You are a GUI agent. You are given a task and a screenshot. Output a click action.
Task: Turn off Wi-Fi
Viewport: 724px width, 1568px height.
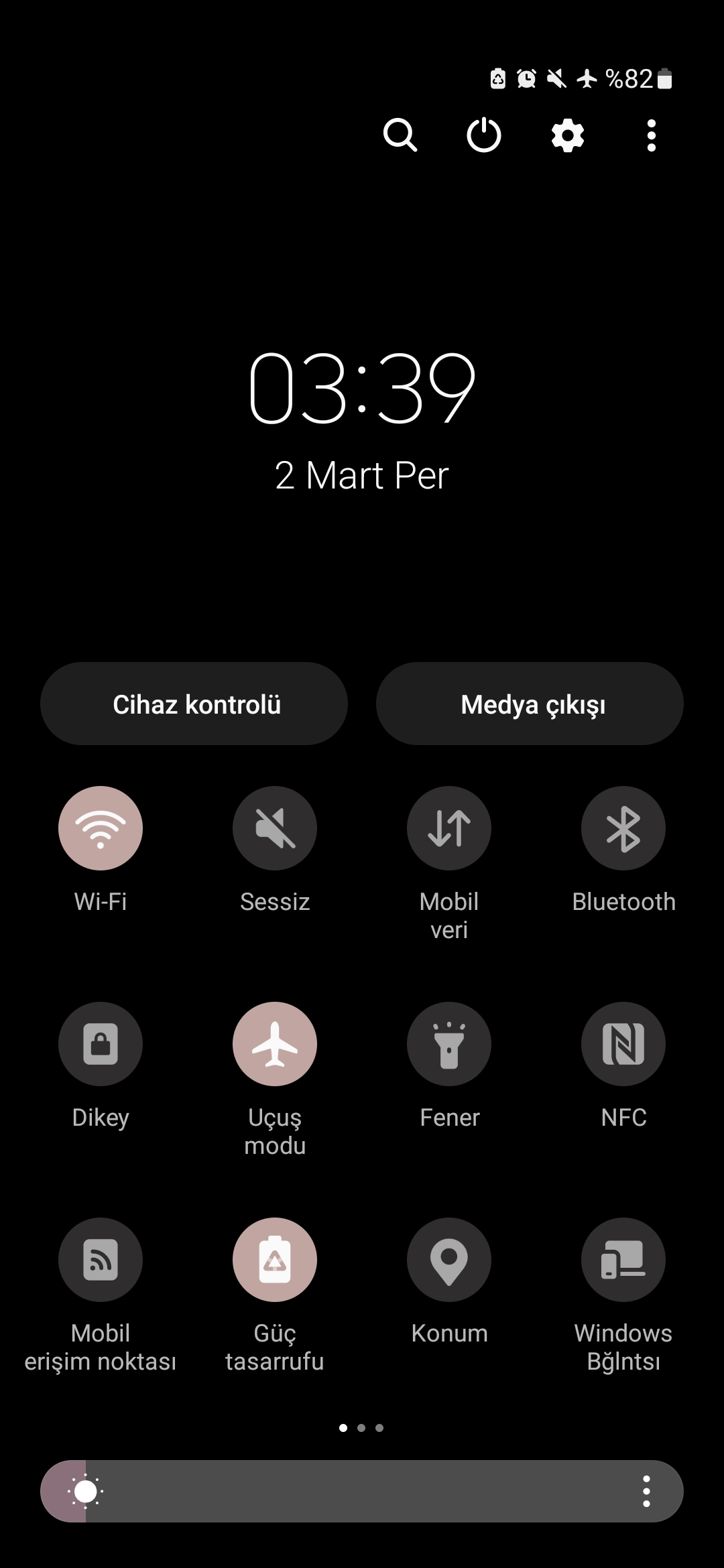pos(101,828)
